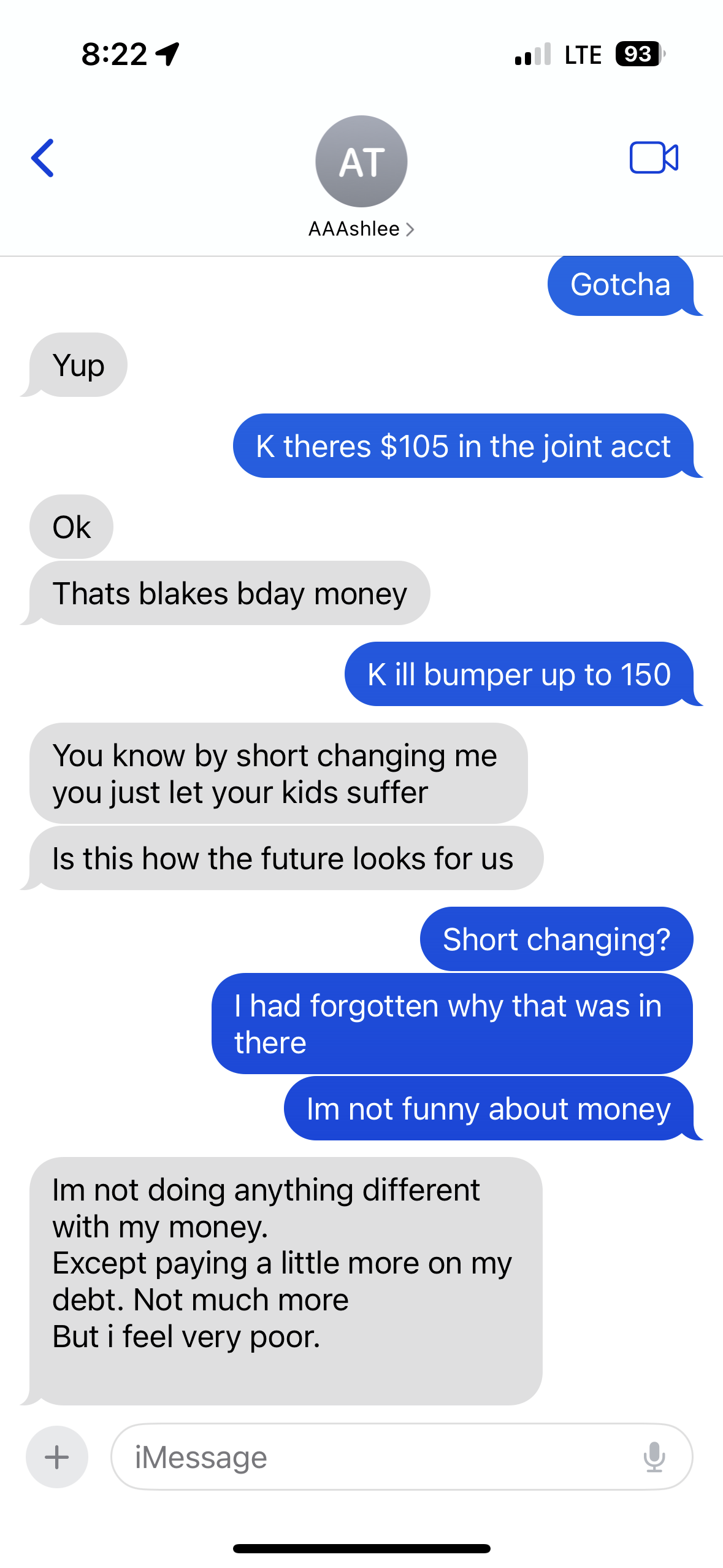
Task: Open the plus attachments menu
Action: (57, 1456)
